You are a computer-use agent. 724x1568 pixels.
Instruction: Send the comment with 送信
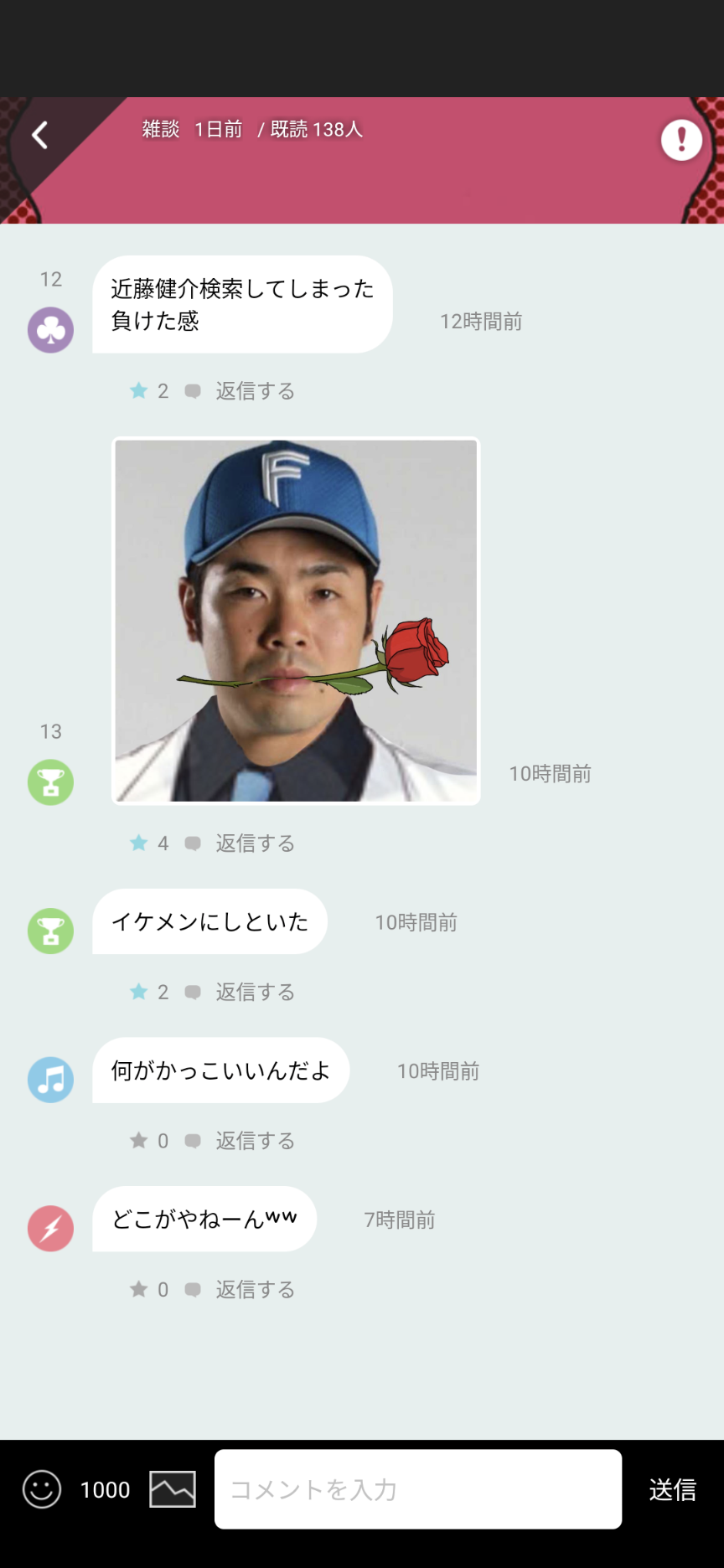[x=673, y=1489]
